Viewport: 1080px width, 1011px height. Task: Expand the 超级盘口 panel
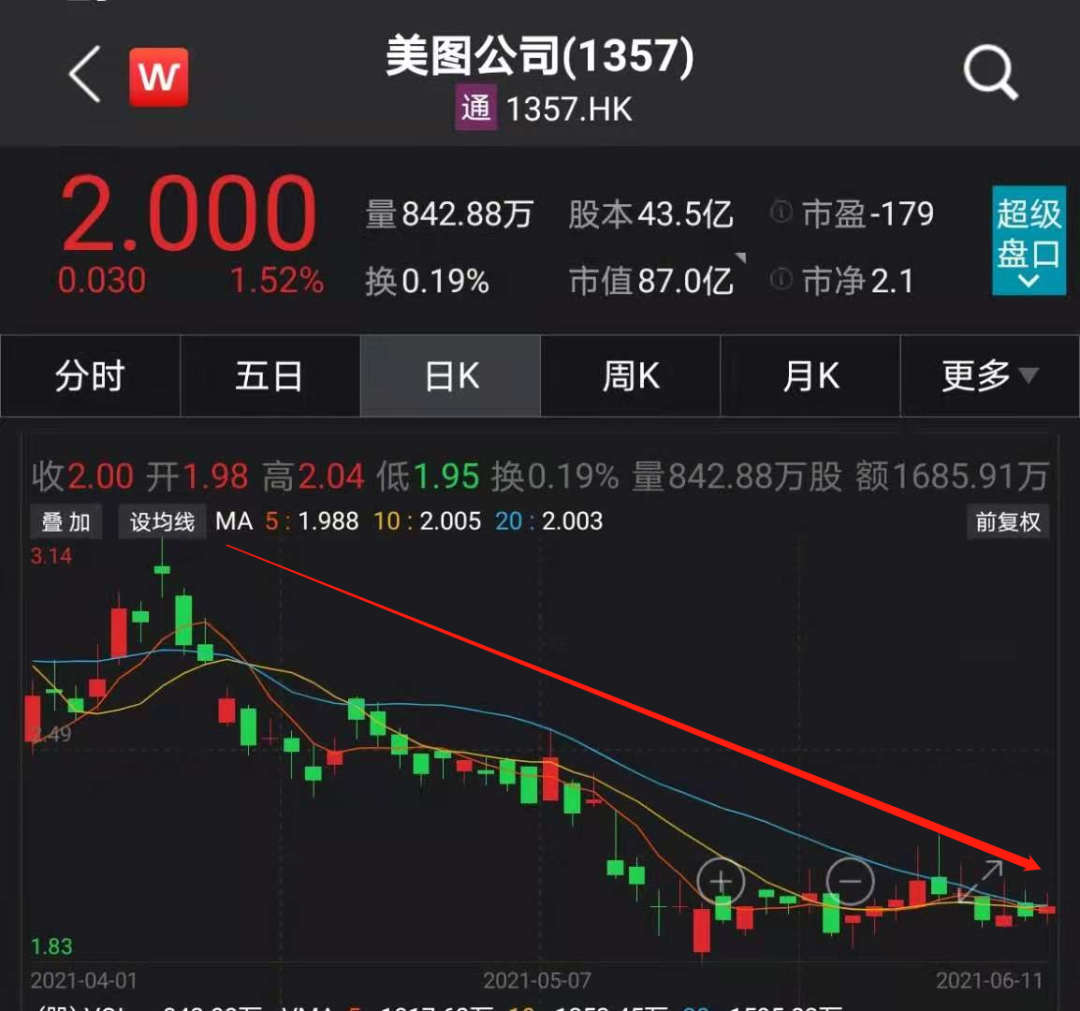1028,241
